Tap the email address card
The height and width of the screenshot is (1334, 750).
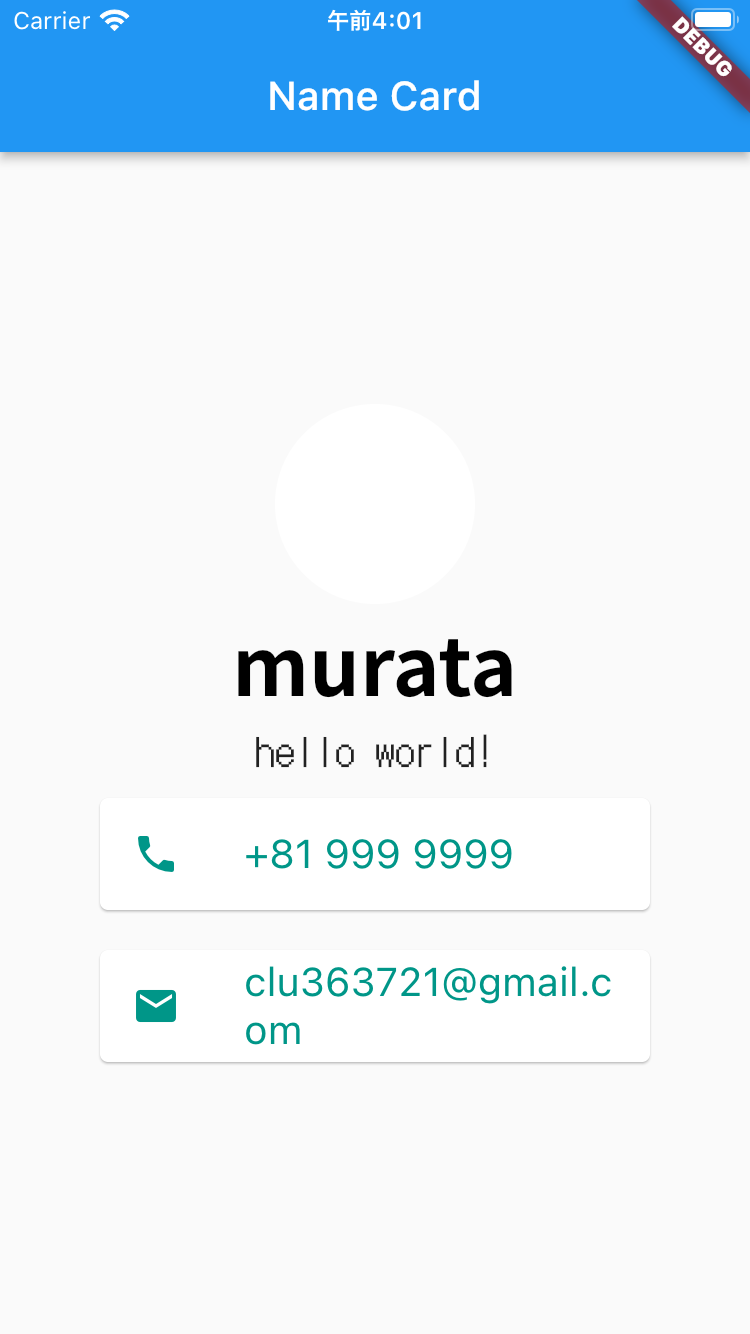375,1006
